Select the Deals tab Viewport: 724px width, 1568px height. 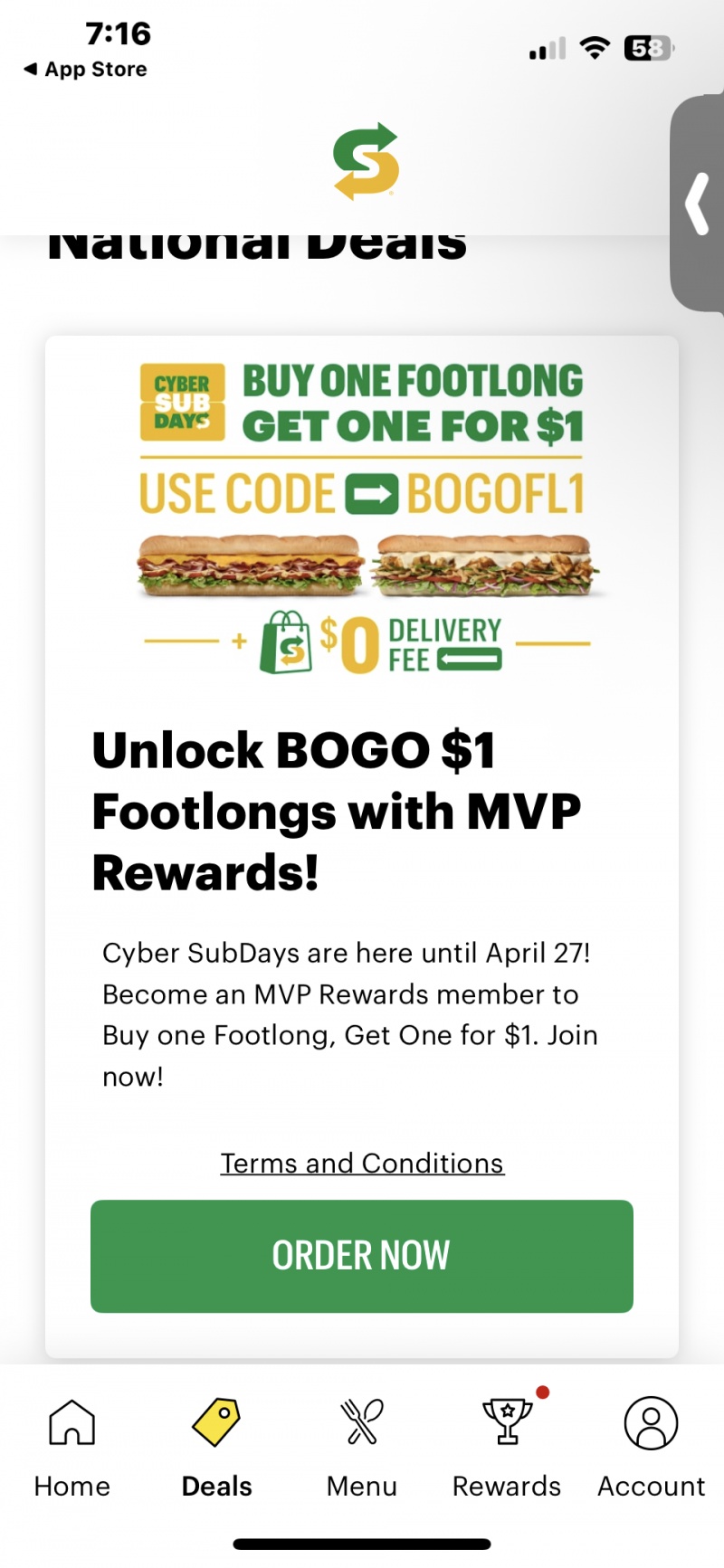point(216,1447)
